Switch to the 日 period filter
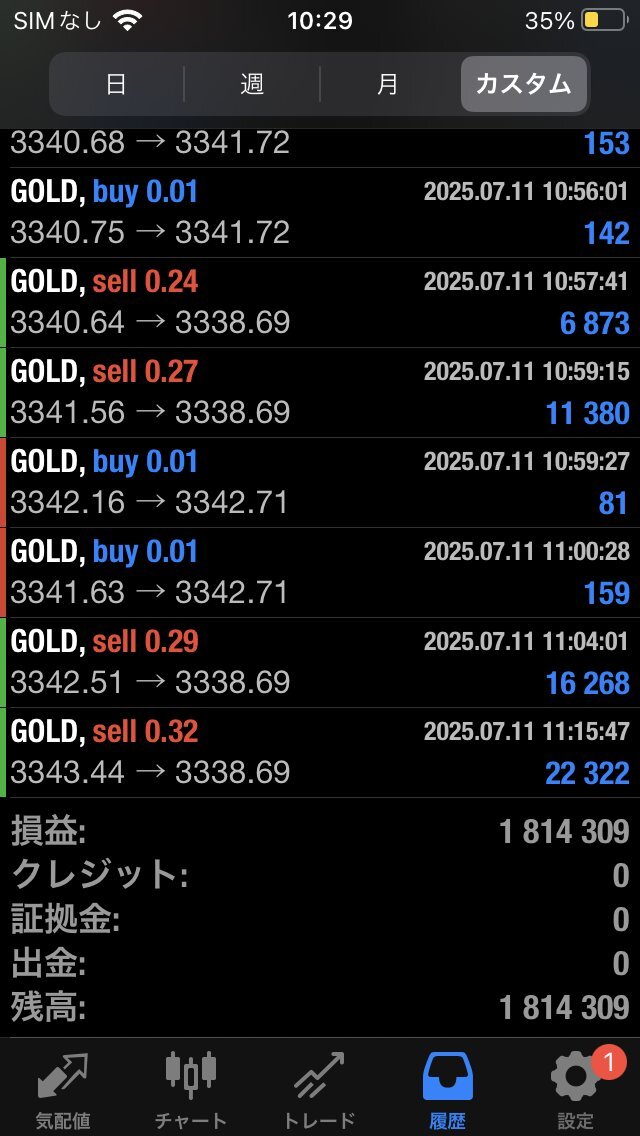640x1136 pixels. (117, 84)
